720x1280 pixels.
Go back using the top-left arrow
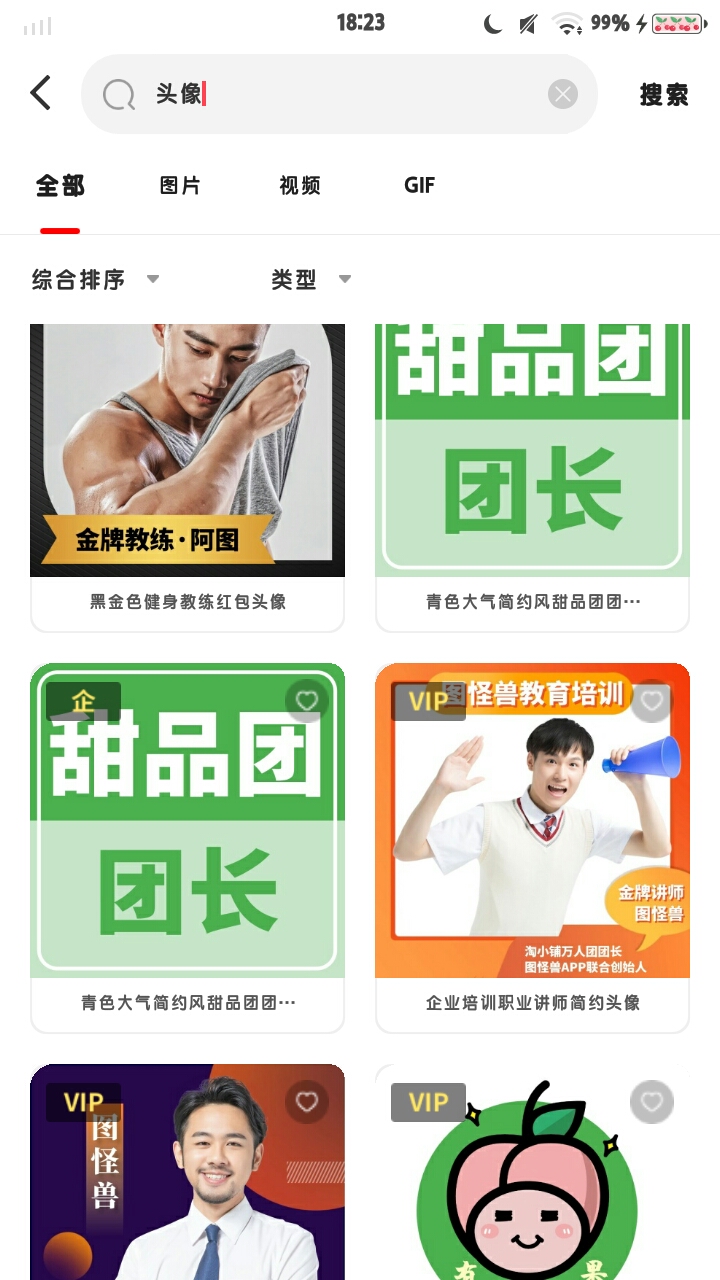[41, 93]
